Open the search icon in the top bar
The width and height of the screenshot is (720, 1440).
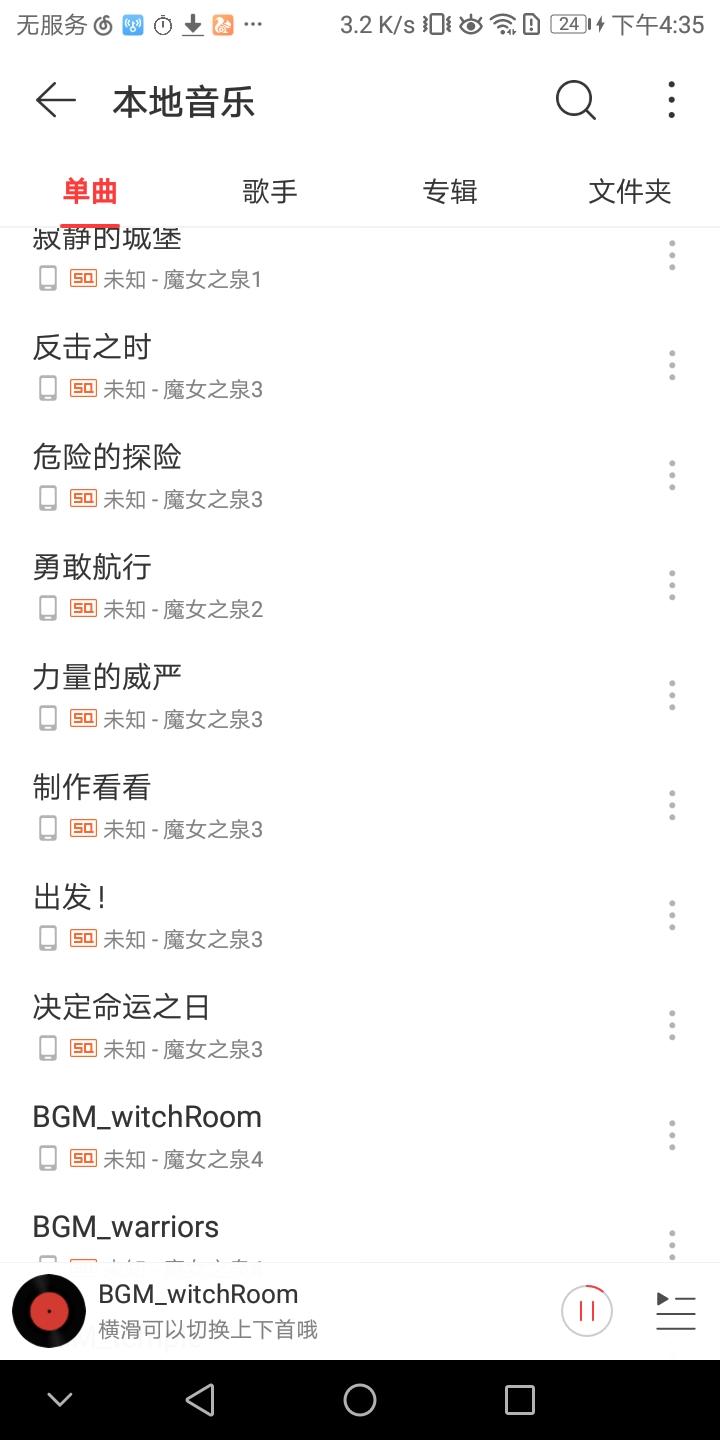pos(575,100)
